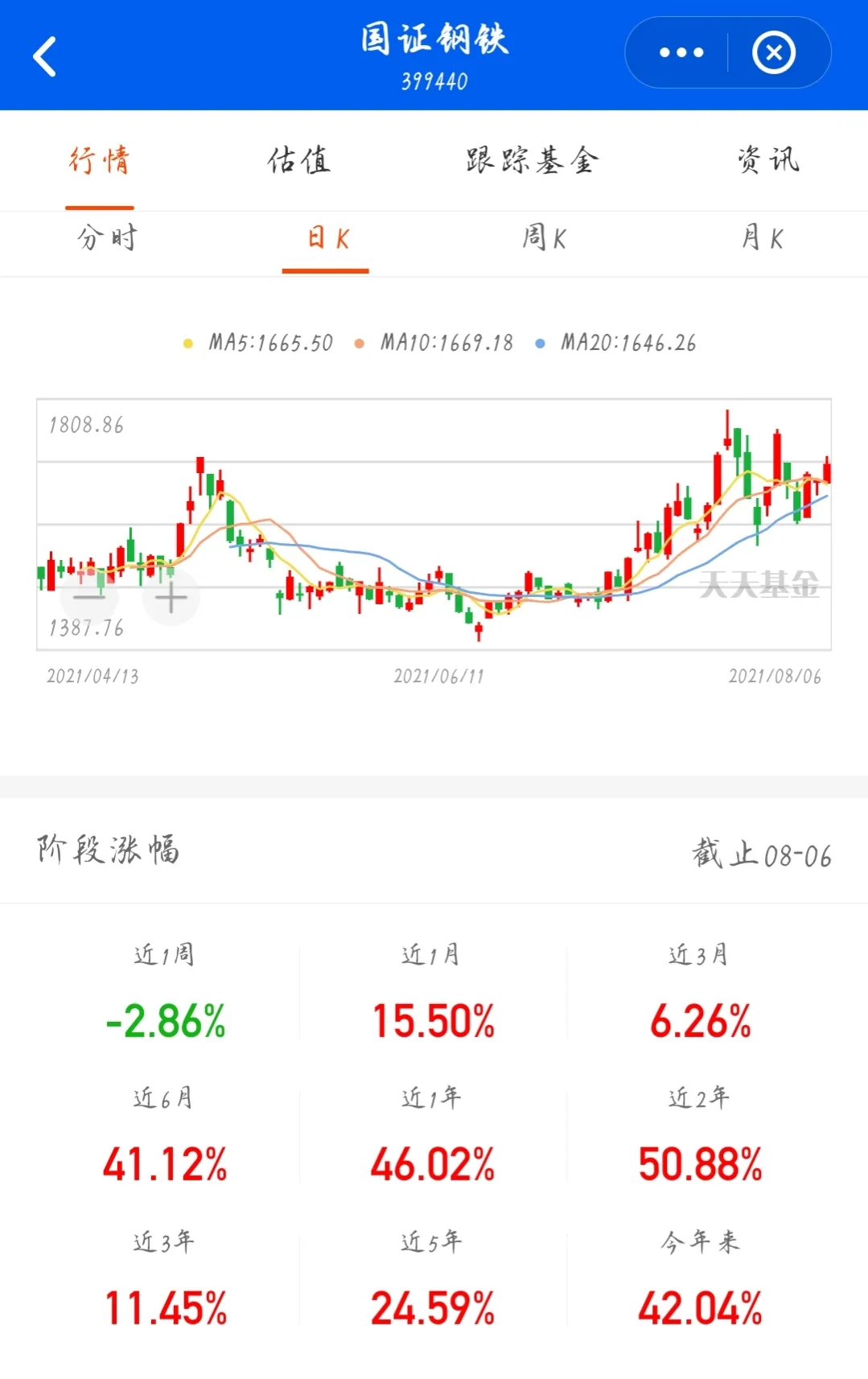Viewport: 868px width, 1379px height.
Task: Zoom in the K-line chart
Action: click(x=171, y=597)
